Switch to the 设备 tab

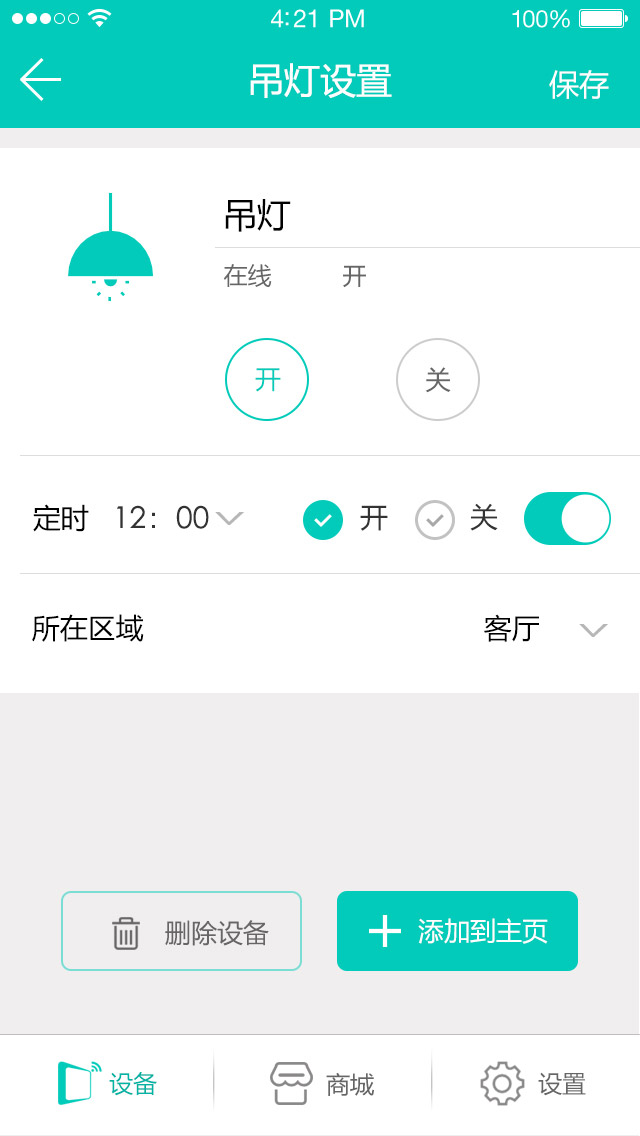click(x=108, y=1084)
